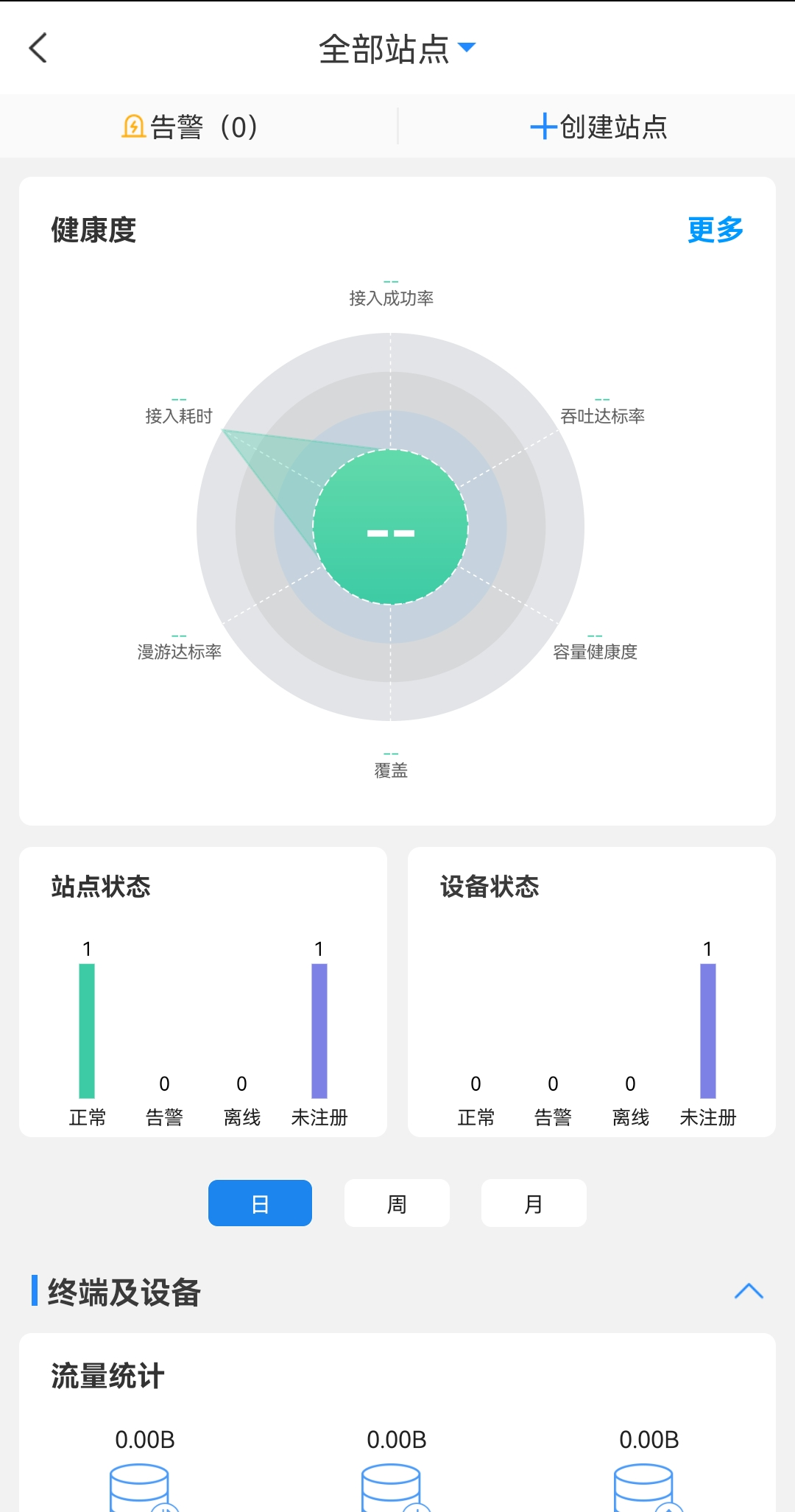Tap 创建站点 to add a site
795x1512 pixels.
598,127
